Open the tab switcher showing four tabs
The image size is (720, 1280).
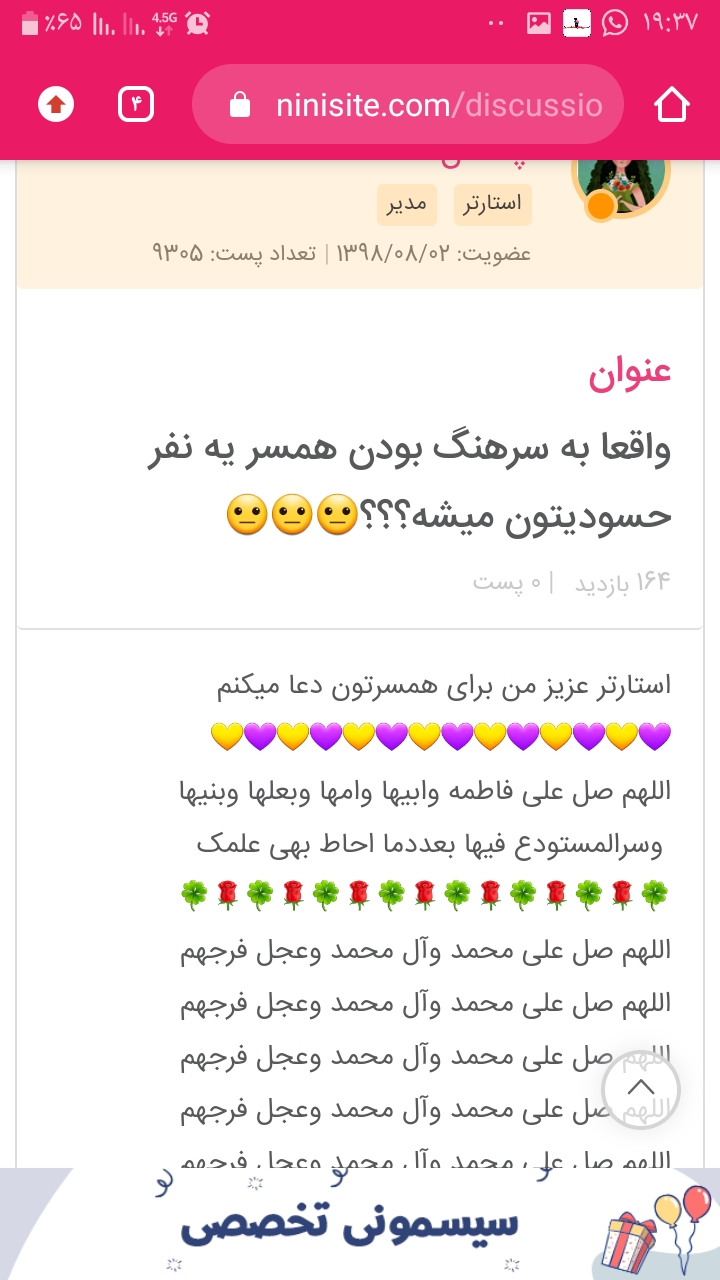pyautogui.click(x=136, y=104)
